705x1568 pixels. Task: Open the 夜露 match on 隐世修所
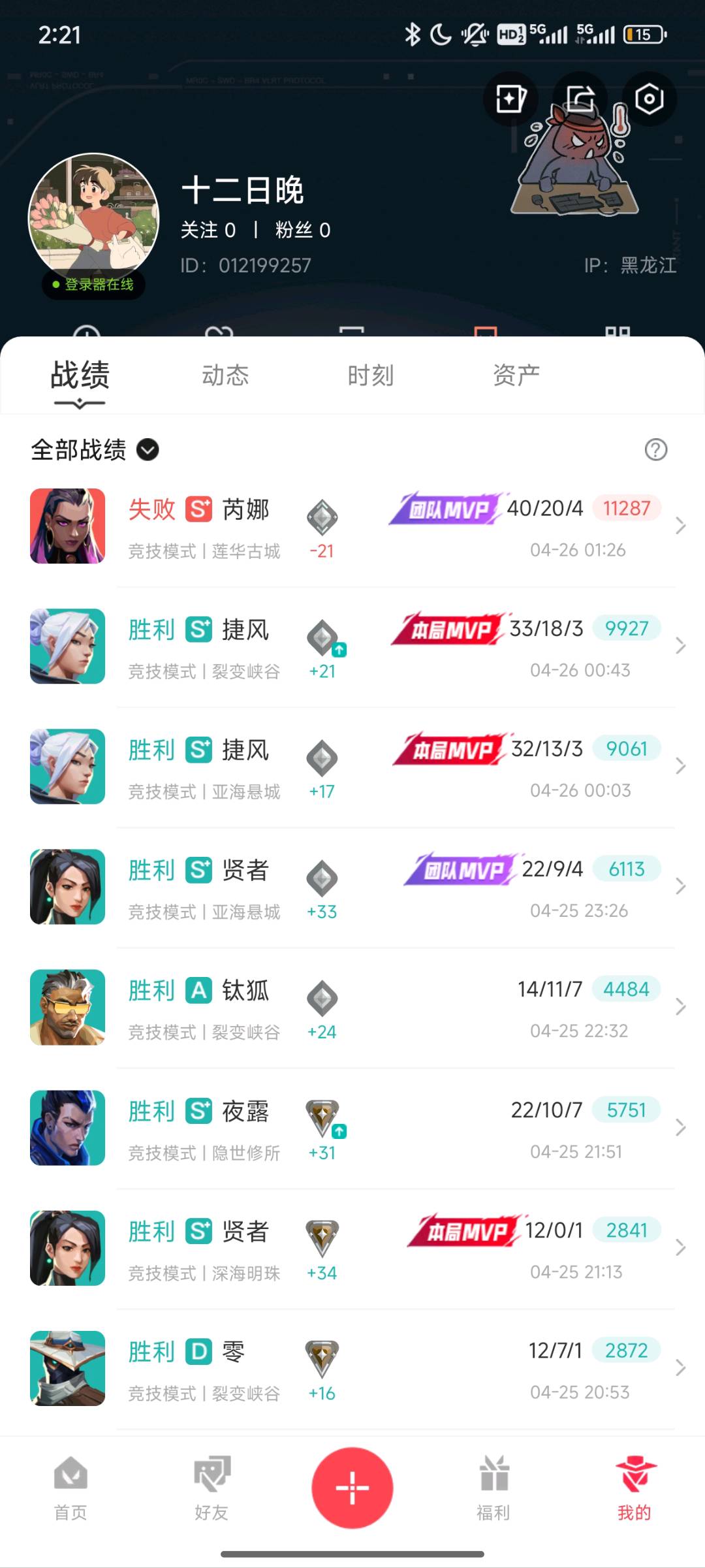coord(352,1128)
